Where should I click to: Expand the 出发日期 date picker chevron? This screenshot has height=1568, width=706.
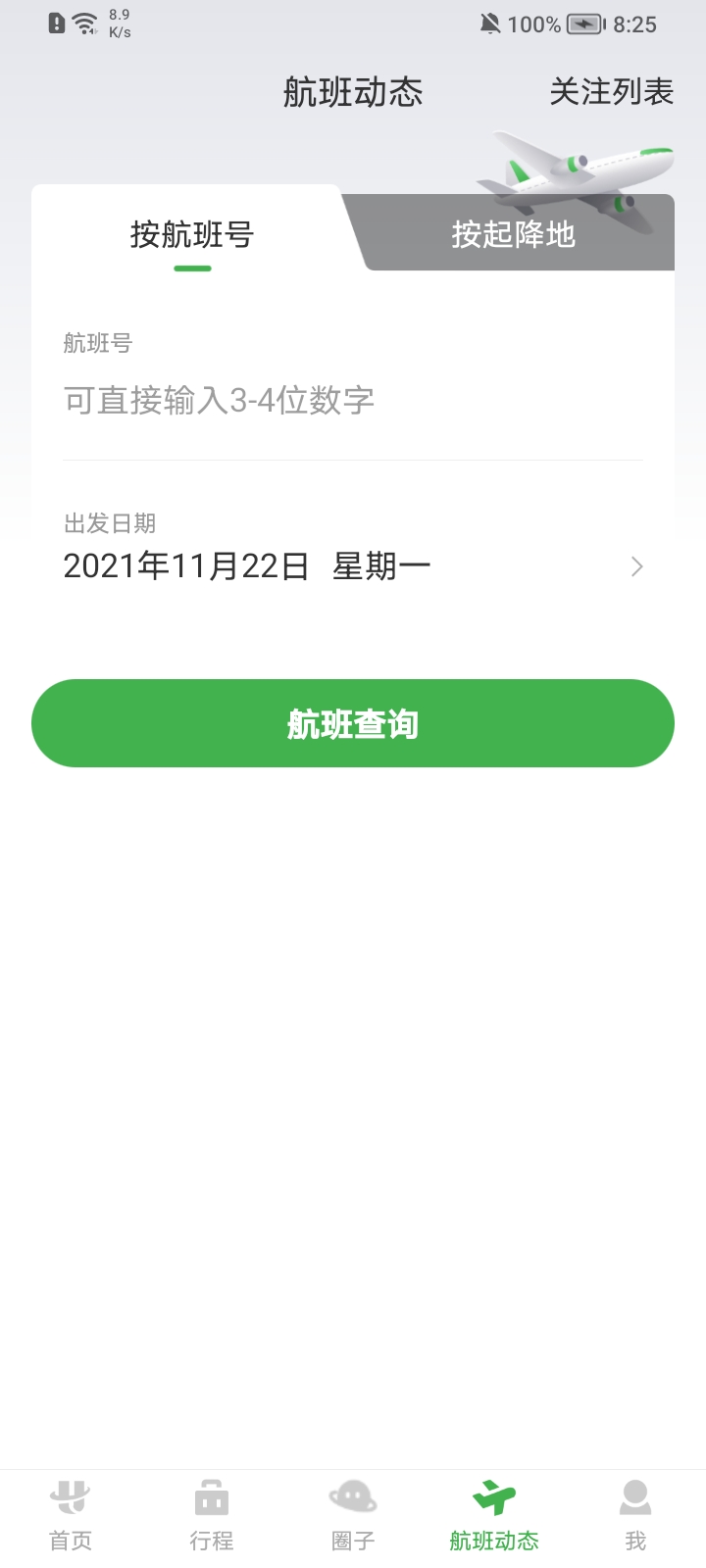click(636, 566)
